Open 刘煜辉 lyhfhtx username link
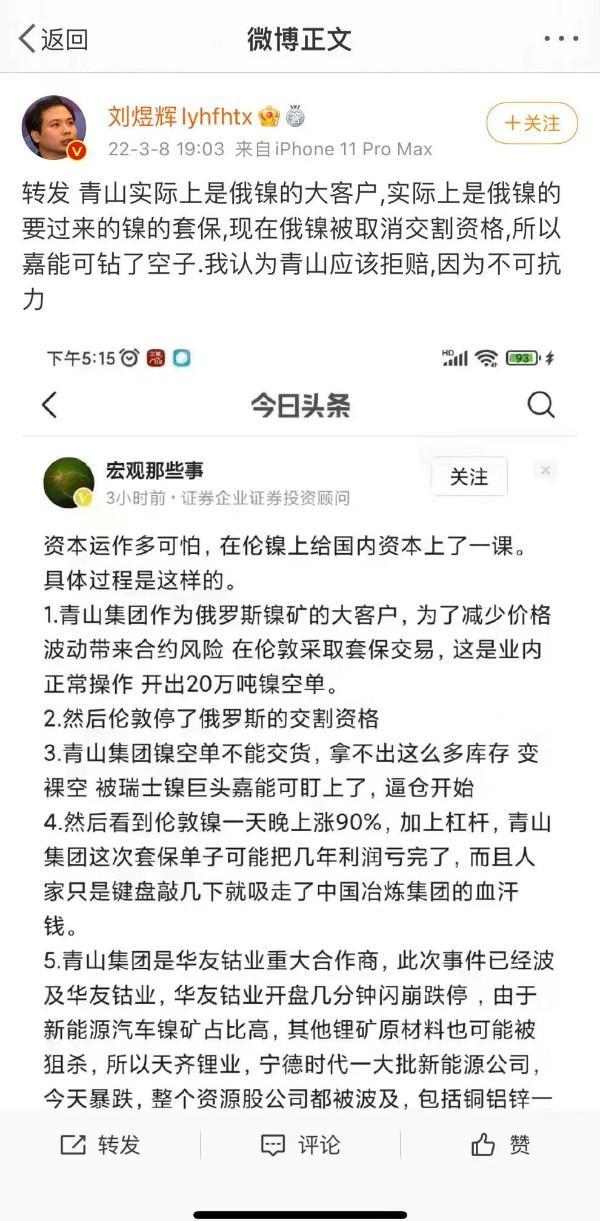 [x=181, y=118]
